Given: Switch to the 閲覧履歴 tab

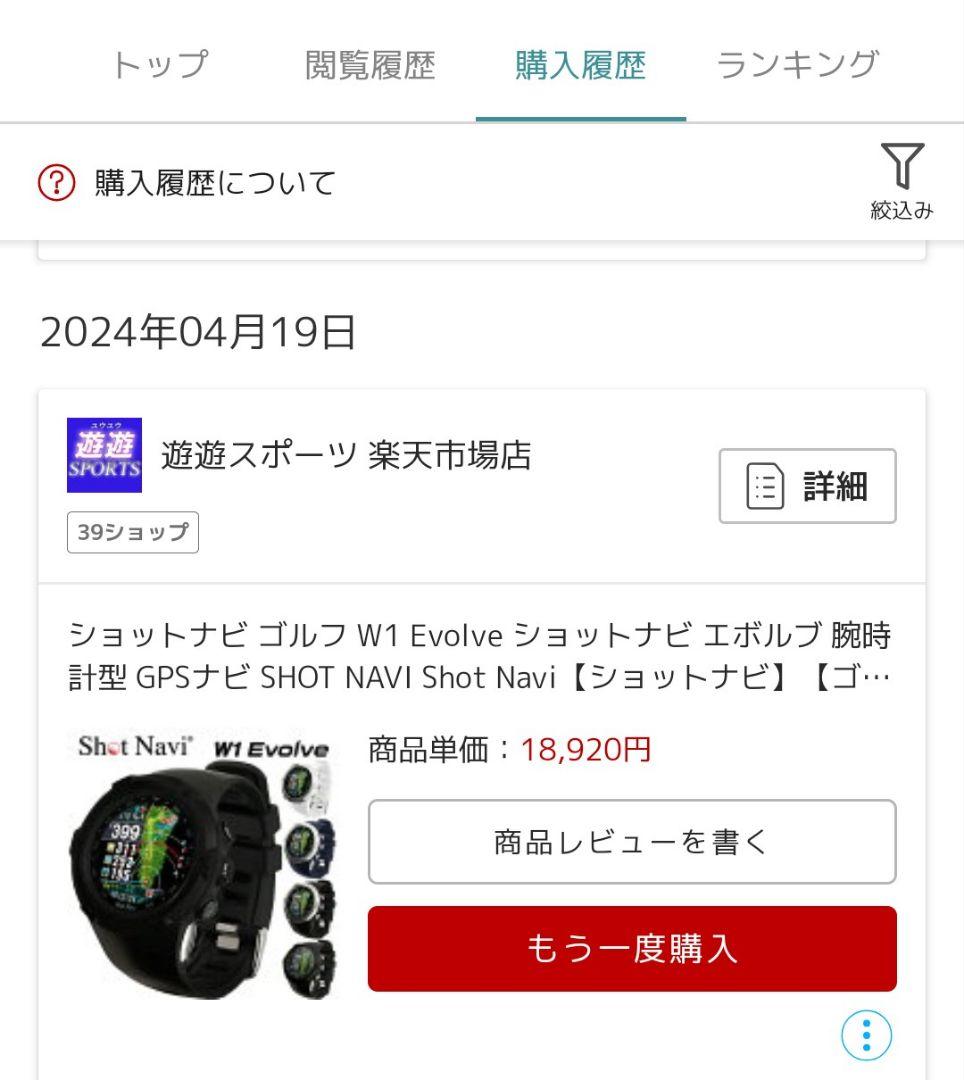Looking at the screenshot, I should click(369, 64).
